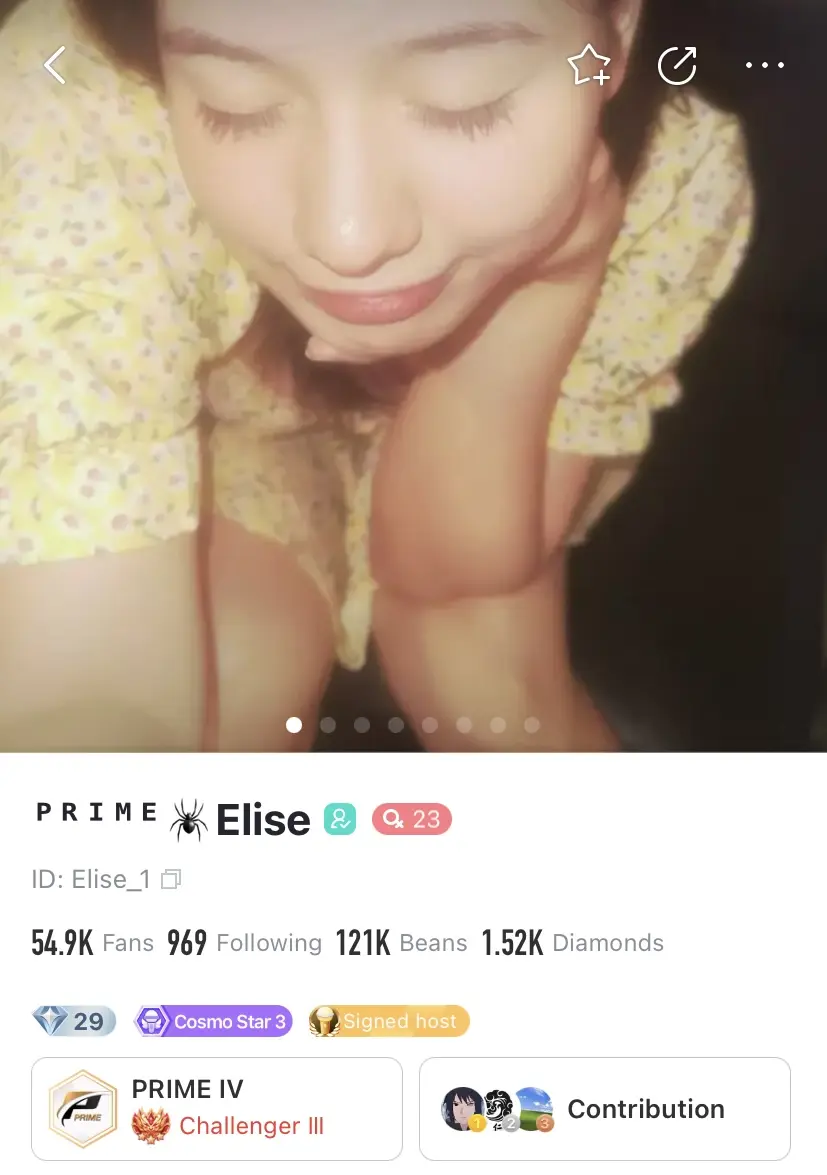Copy the ID Elise_1

[x=171, y=879]
